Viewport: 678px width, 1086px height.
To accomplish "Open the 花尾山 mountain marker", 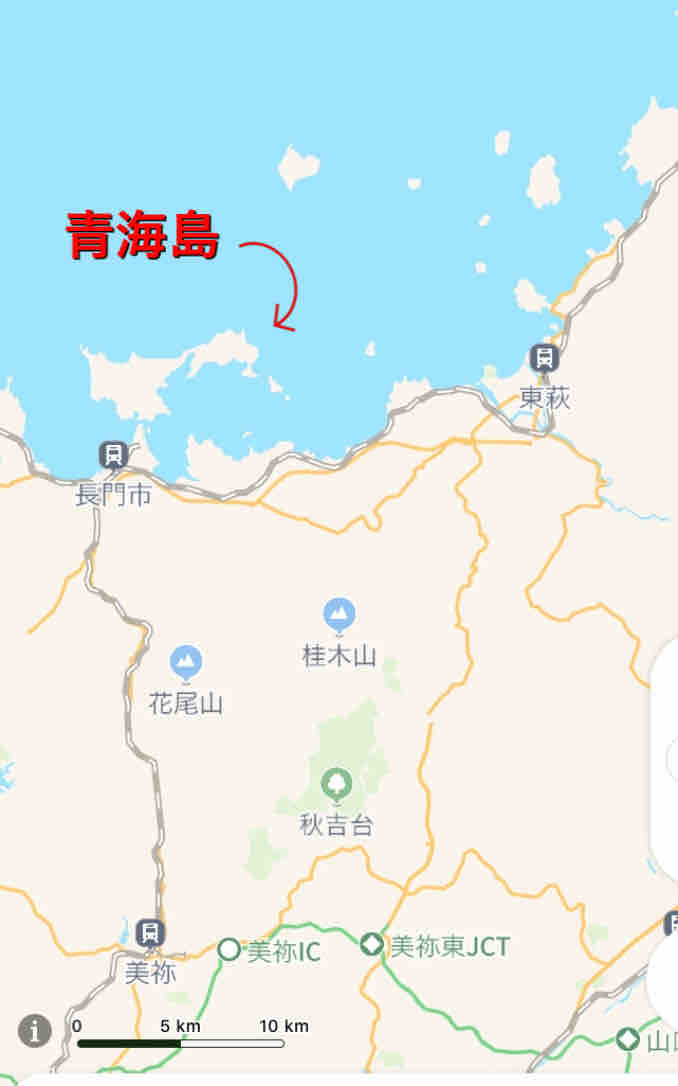I will tap(186, 662).
